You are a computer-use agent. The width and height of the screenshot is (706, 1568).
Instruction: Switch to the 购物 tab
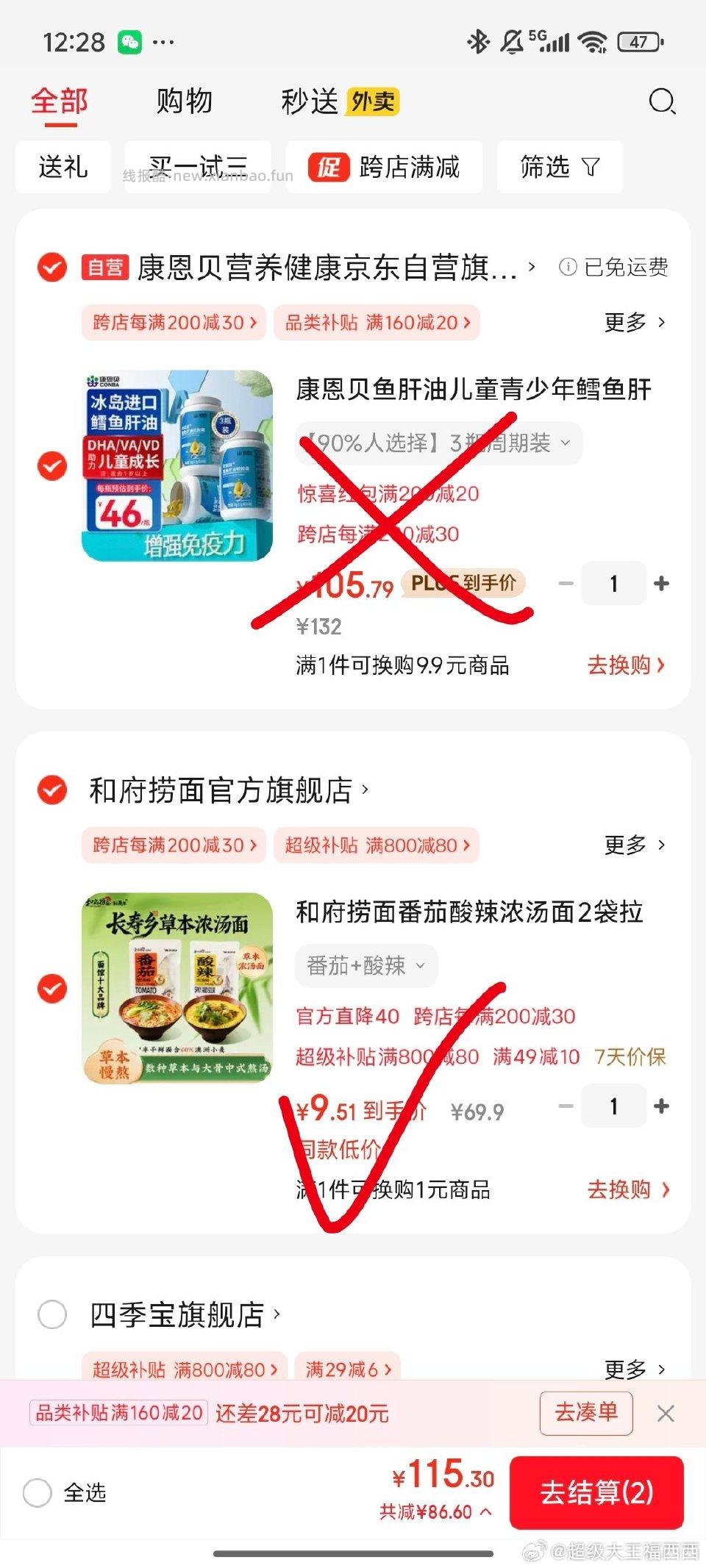(183, 101)
